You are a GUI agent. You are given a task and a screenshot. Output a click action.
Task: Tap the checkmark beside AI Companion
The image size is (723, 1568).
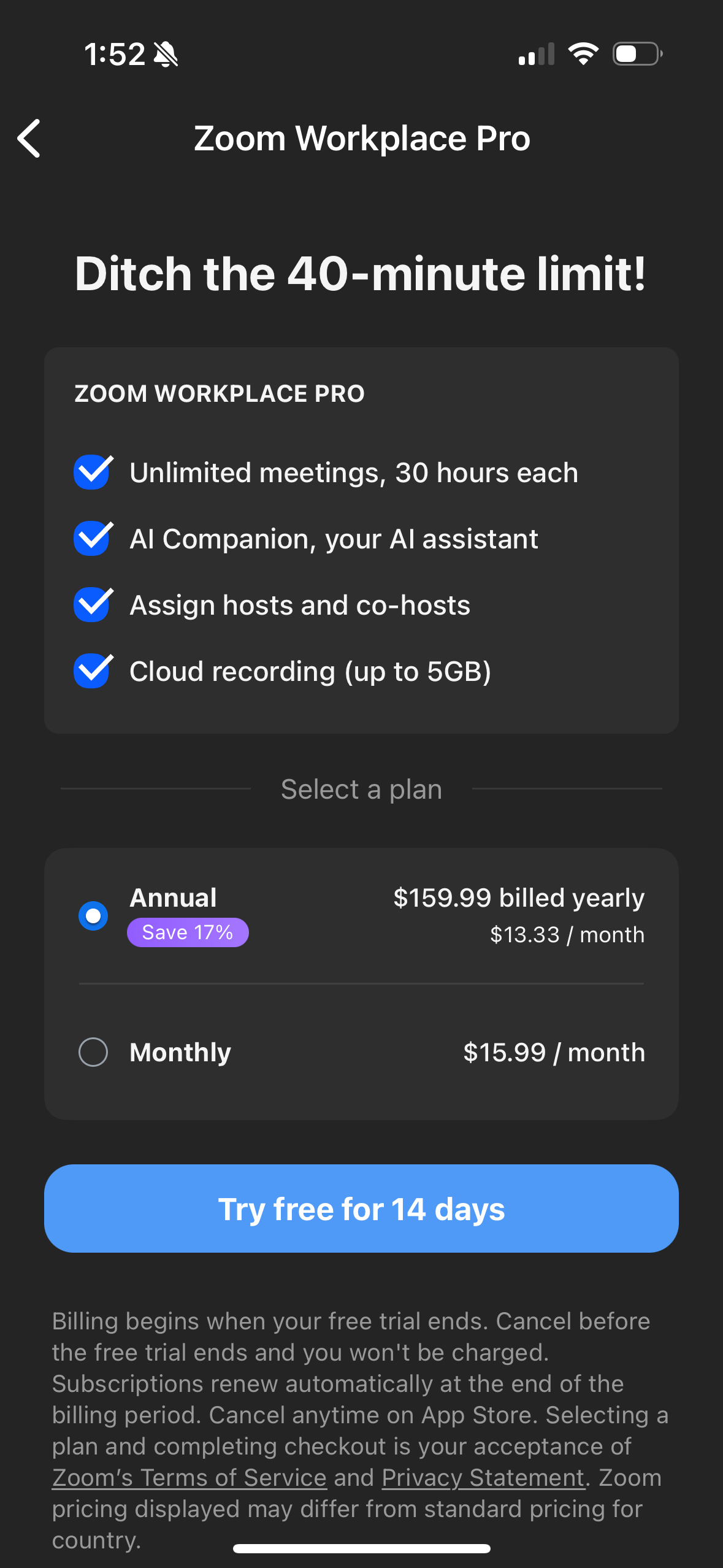click(91, 539)
